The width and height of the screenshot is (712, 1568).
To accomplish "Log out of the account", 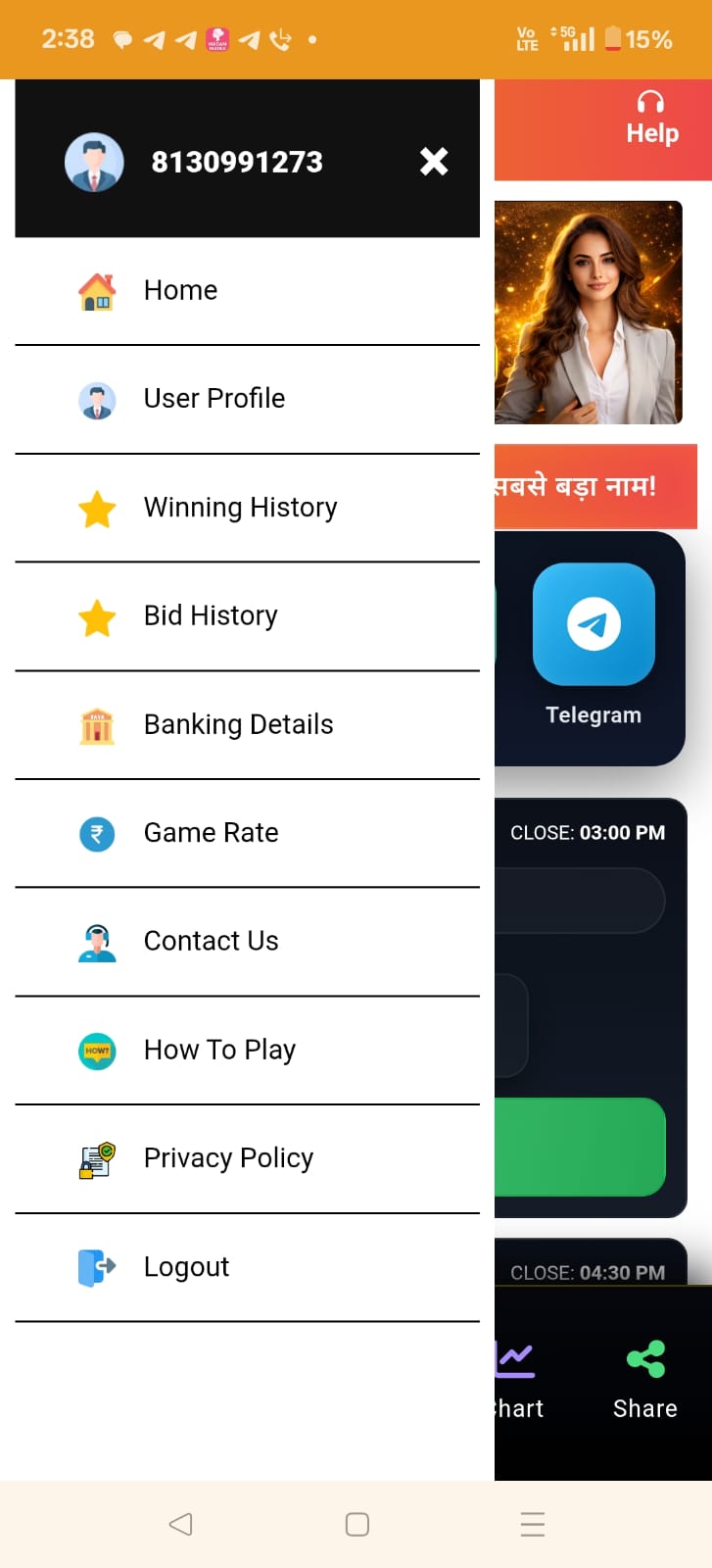I will click(186, 1267).
